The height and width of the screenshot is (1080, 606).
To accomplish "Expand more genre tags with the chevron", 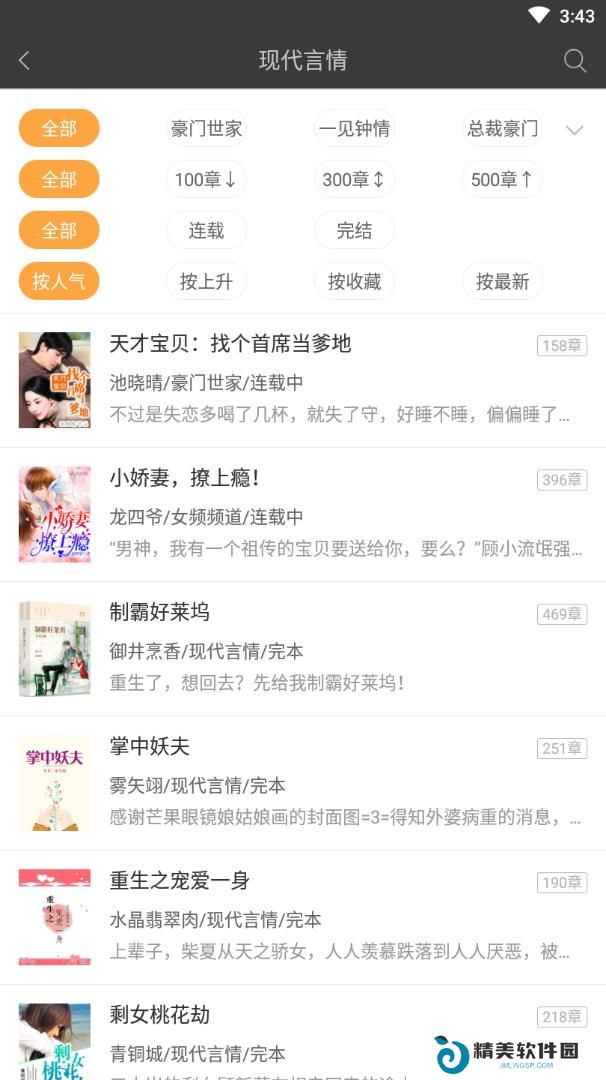I will [x=574, y=130].
